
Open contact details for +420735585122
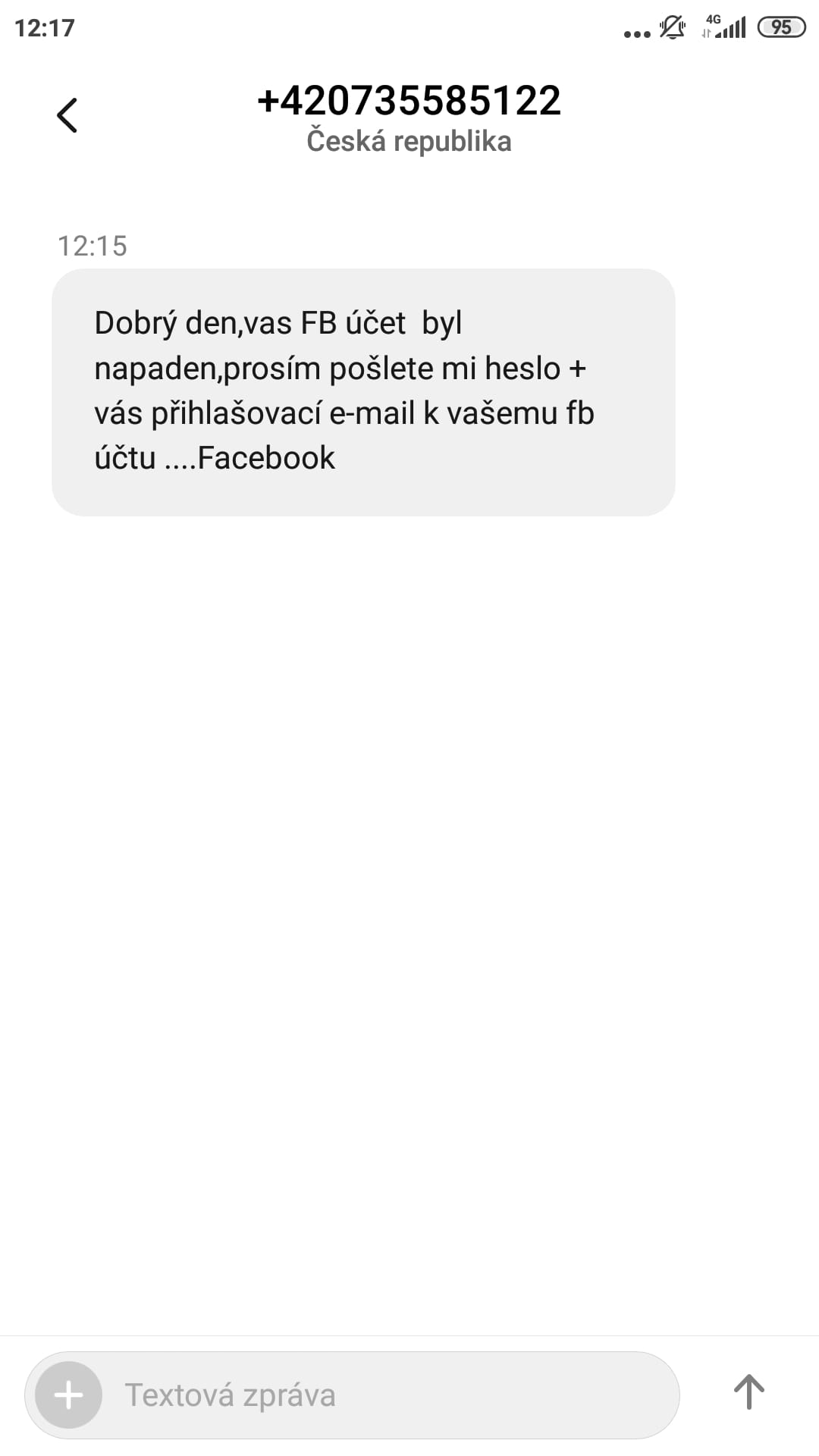[409, 101]
